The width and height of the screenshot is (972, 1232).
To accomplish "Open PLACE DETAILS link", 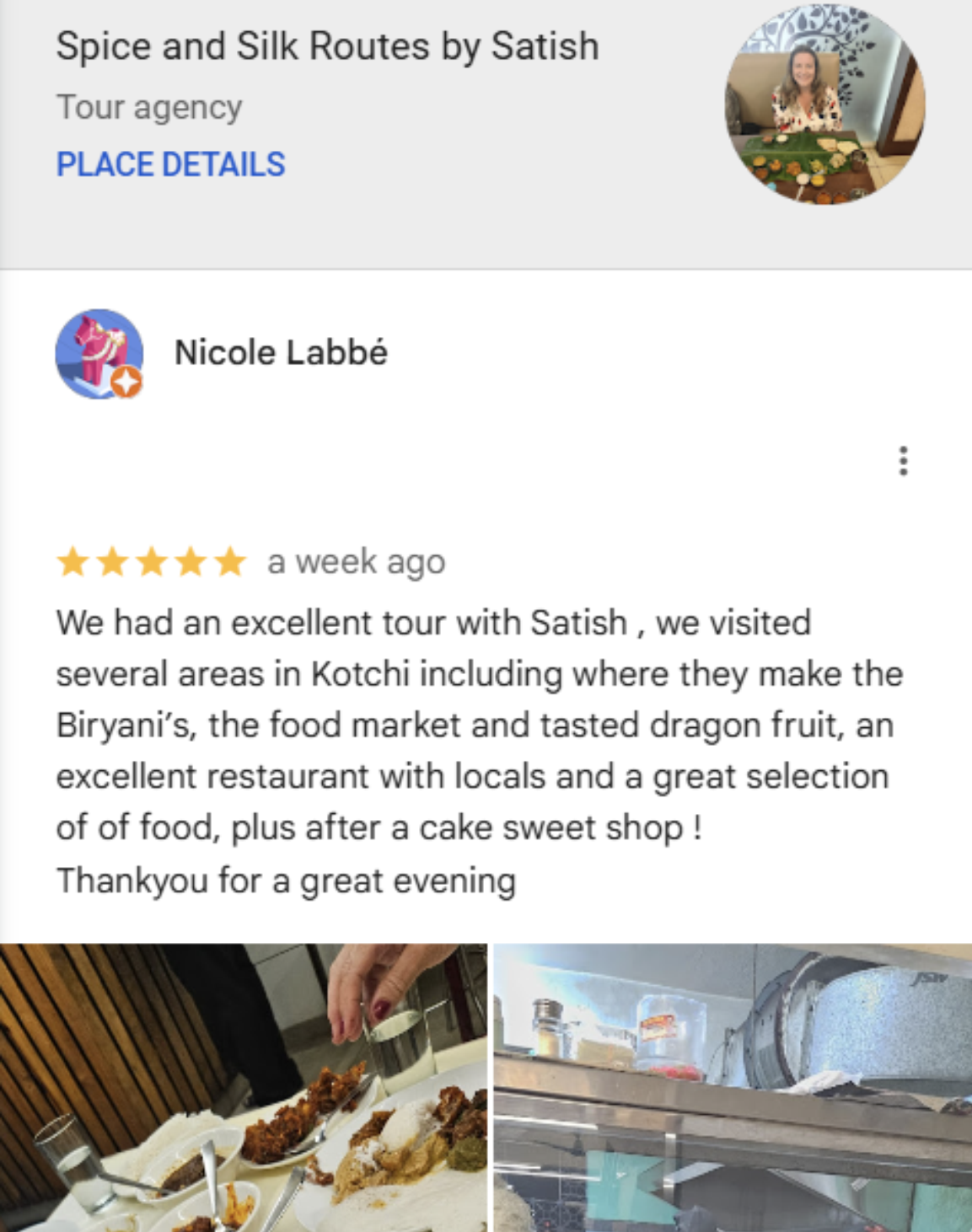I will (x=170, y=164).
